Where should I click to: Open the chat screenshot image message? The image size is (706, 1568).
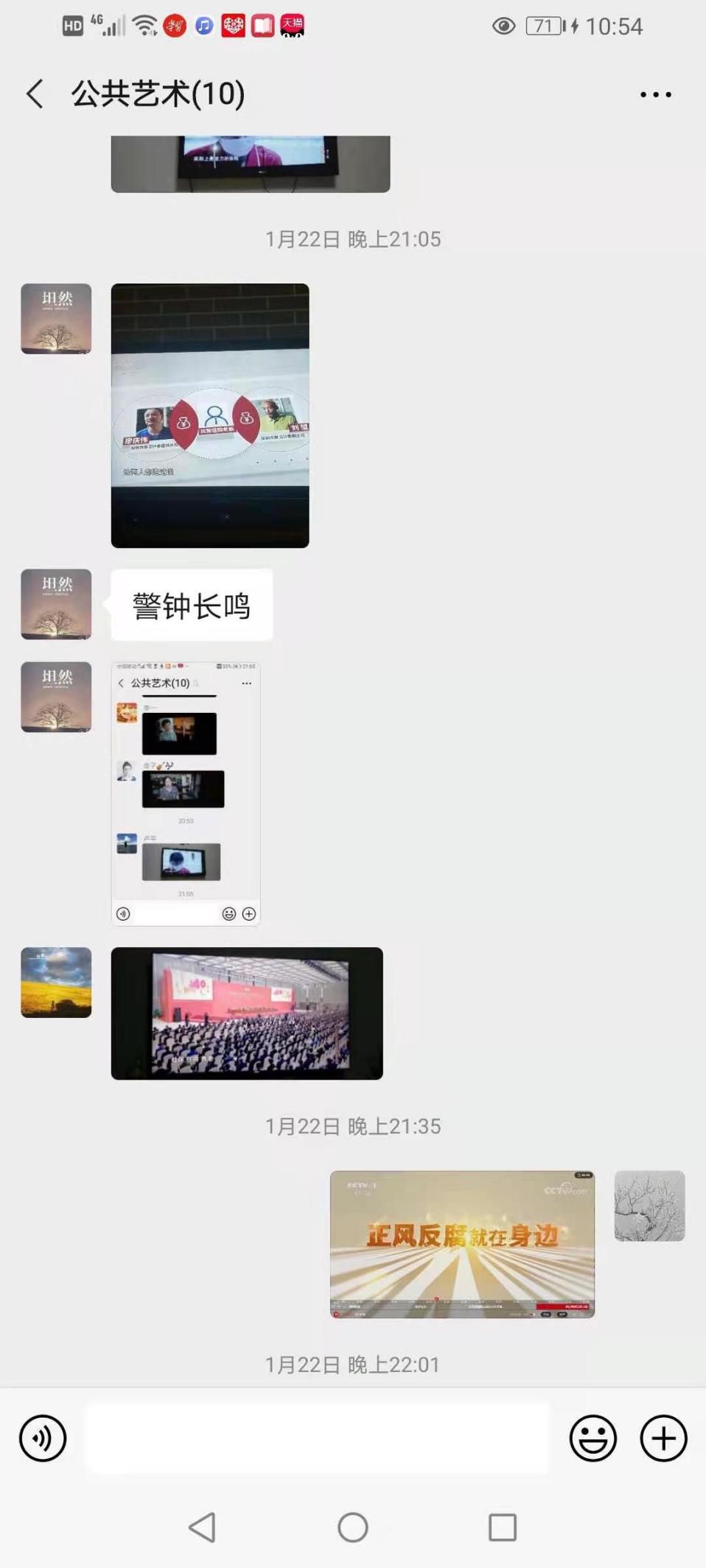click(186, 793)
